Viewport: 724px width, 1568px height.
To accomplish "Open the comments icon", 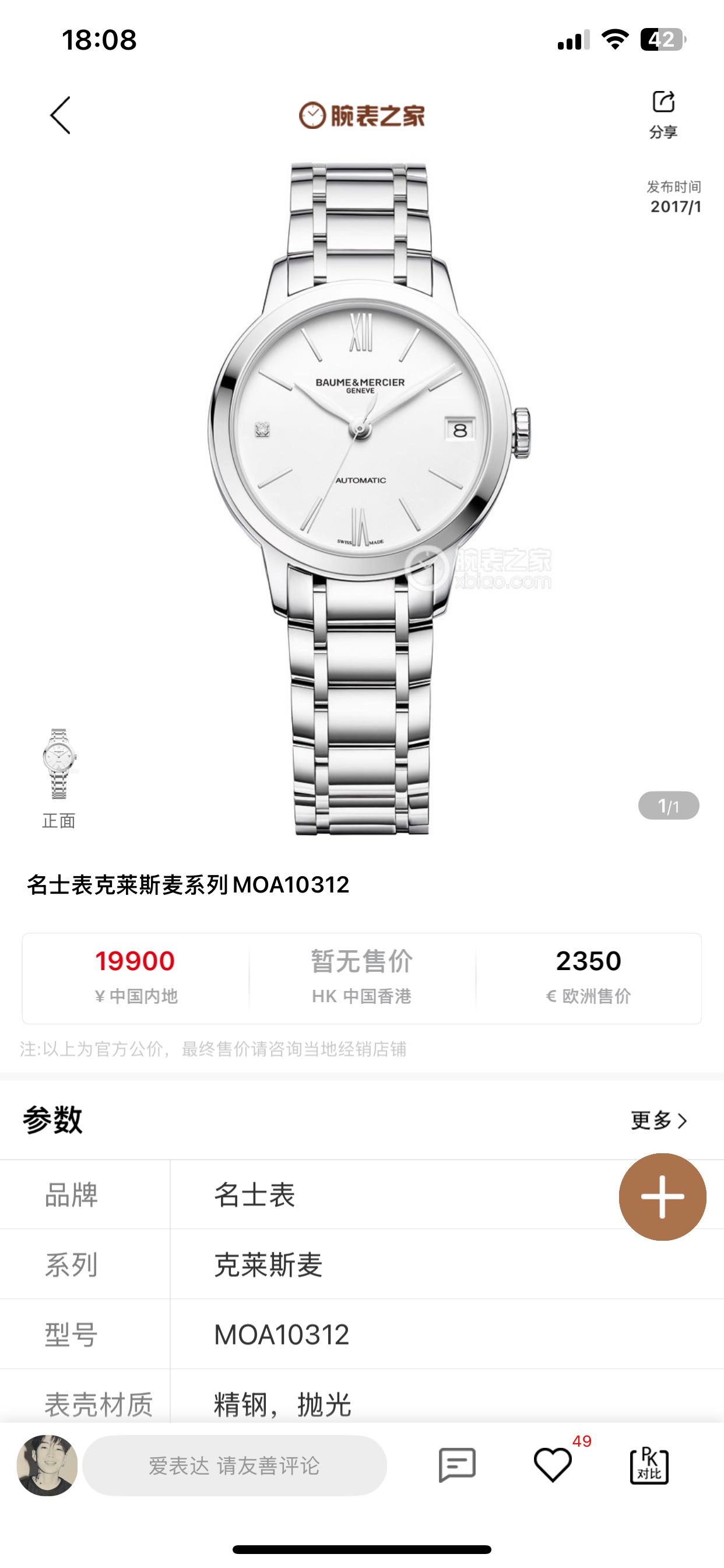I will pyautogui.click(x=457, y=1465).
